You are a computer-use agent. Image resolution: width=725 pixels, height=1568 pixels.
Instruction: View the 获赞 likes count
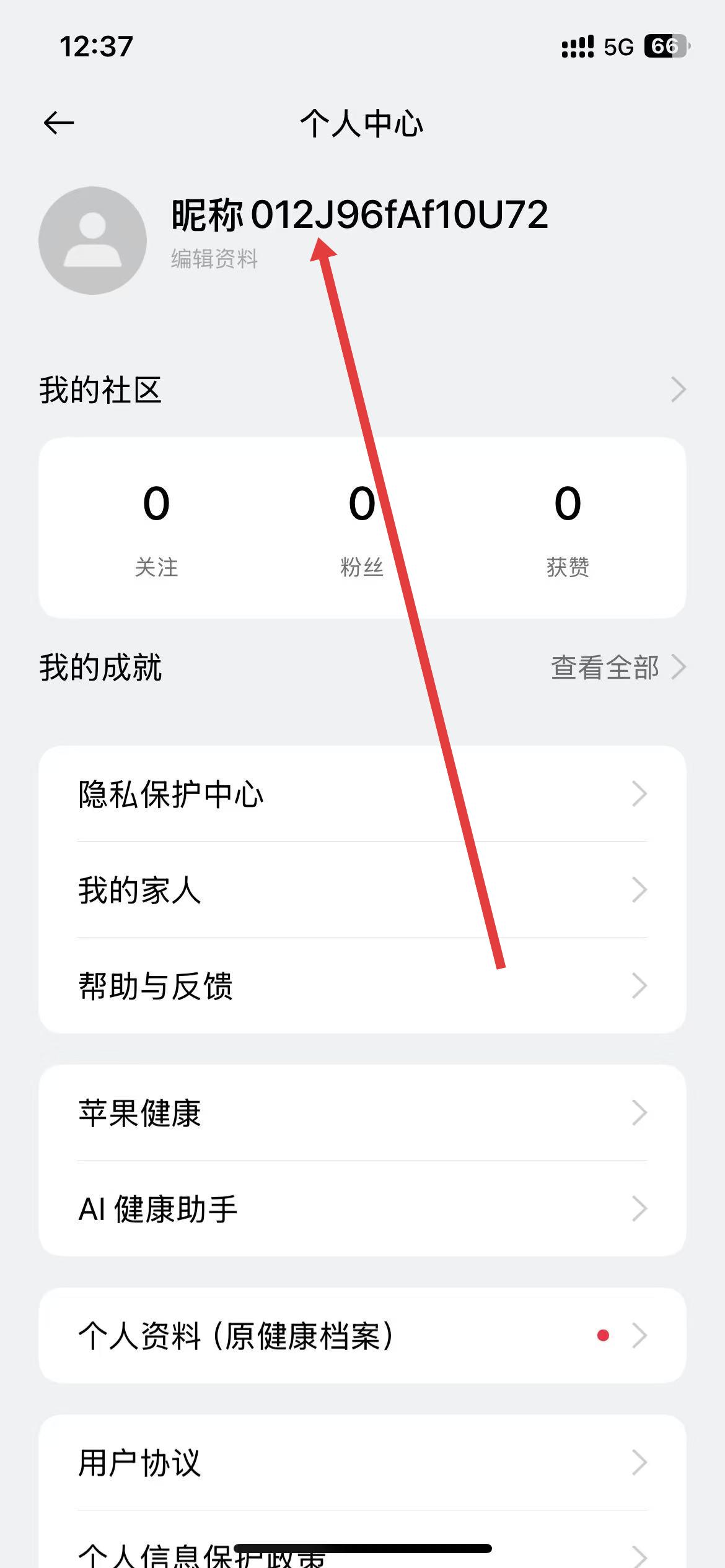tap(568, 528)
